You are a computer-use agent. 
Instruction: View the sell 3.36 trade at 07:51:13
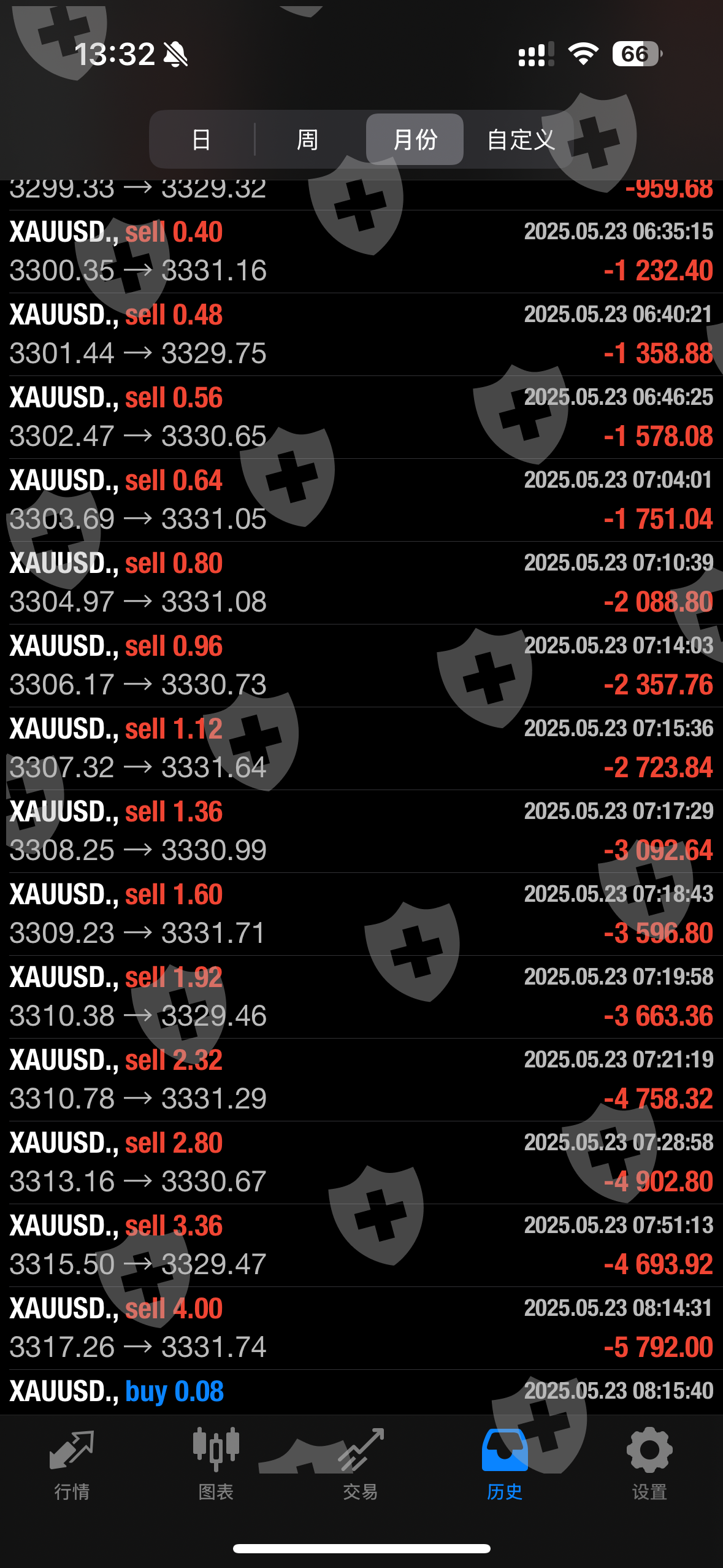[361, 1245]
